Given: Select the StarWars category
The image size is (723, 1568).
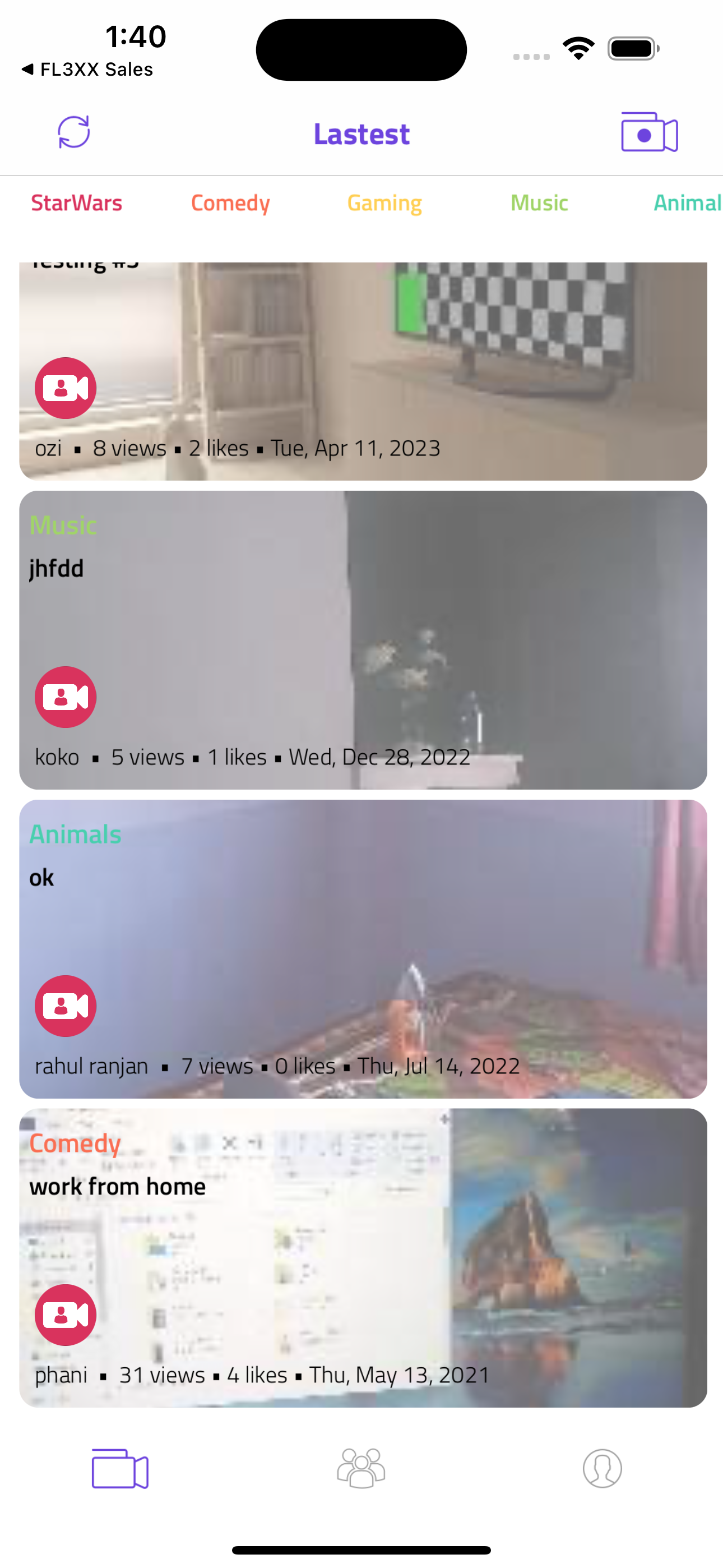Looking at the screenshot, I should (x=77, y=202).
